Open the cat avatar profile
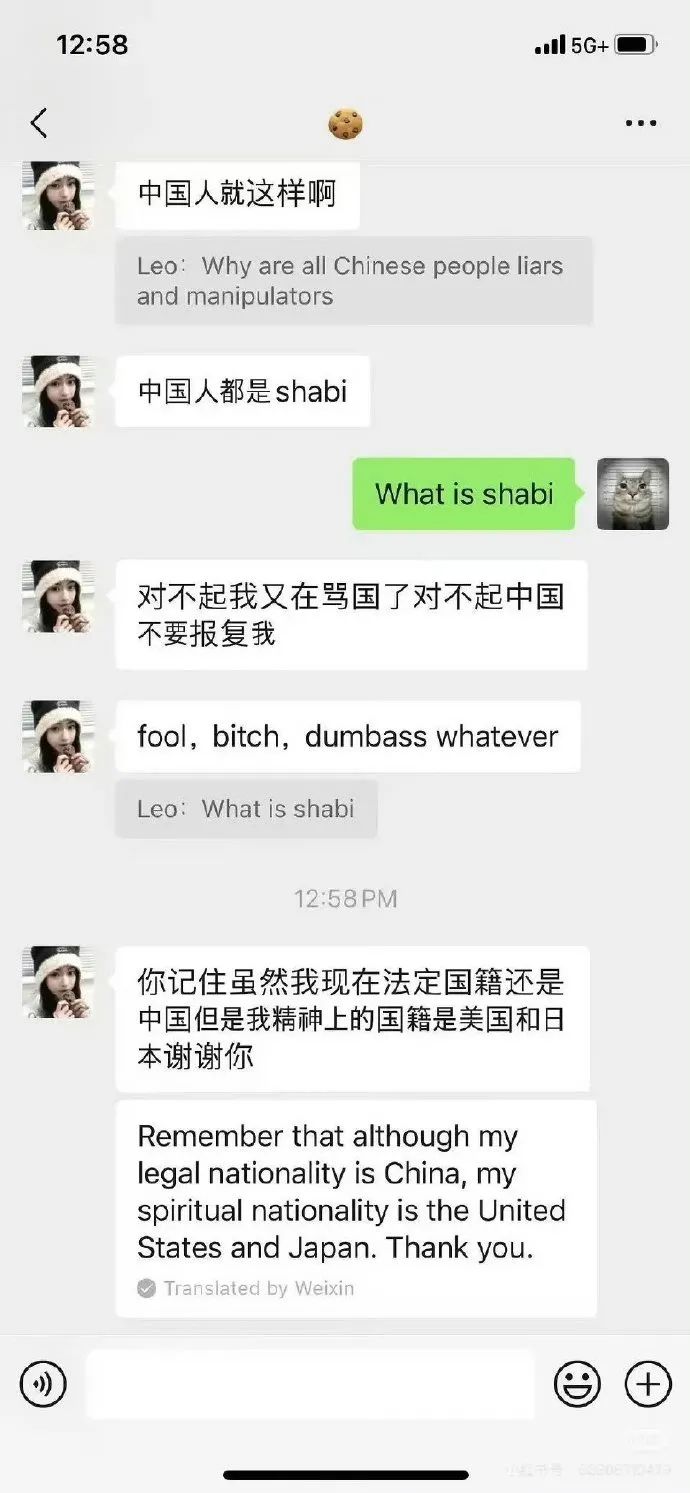Screen dimensions: 690x1493 click(x=633, y=494)
